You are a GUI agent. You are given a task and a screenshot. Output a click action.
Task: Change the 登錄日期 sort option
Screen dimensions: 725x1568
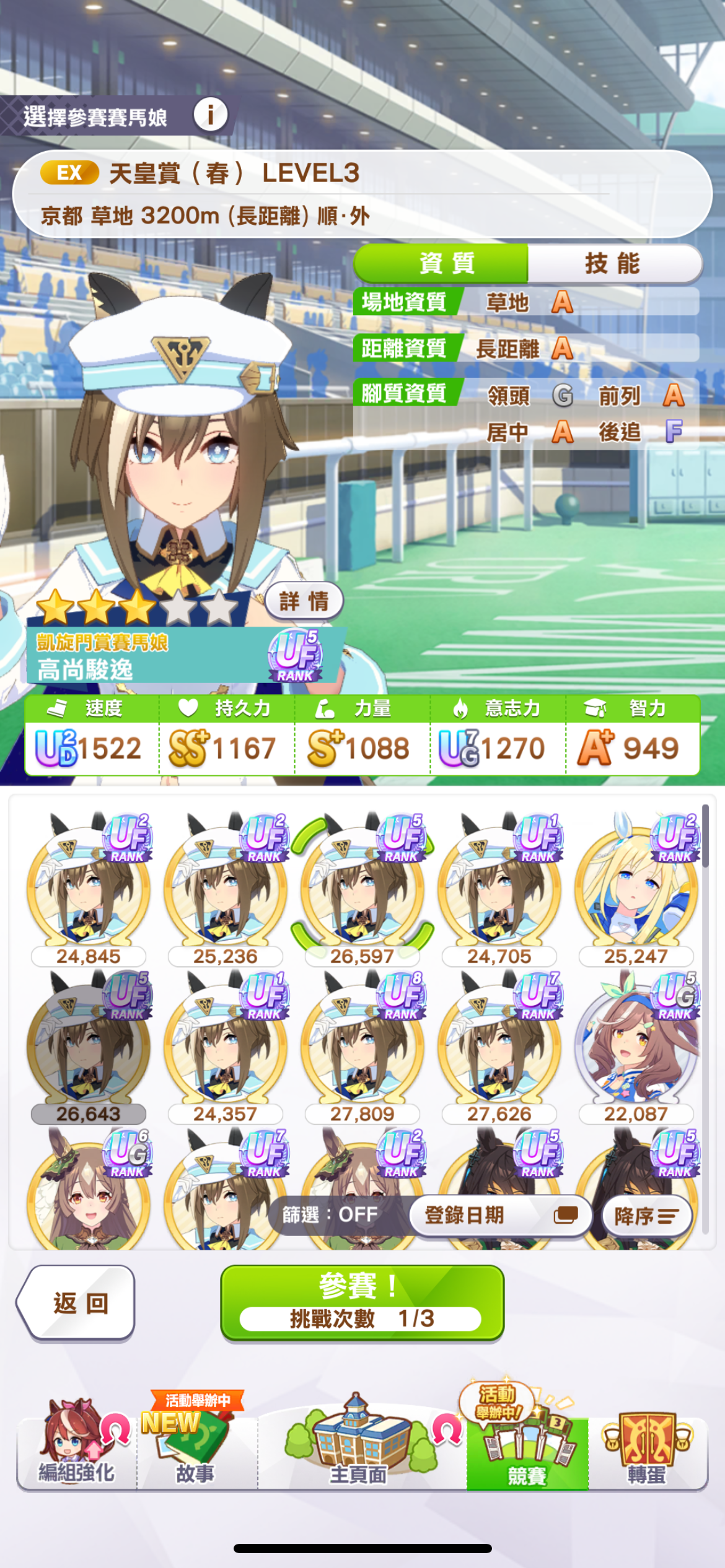click(x=501, y=1215)
